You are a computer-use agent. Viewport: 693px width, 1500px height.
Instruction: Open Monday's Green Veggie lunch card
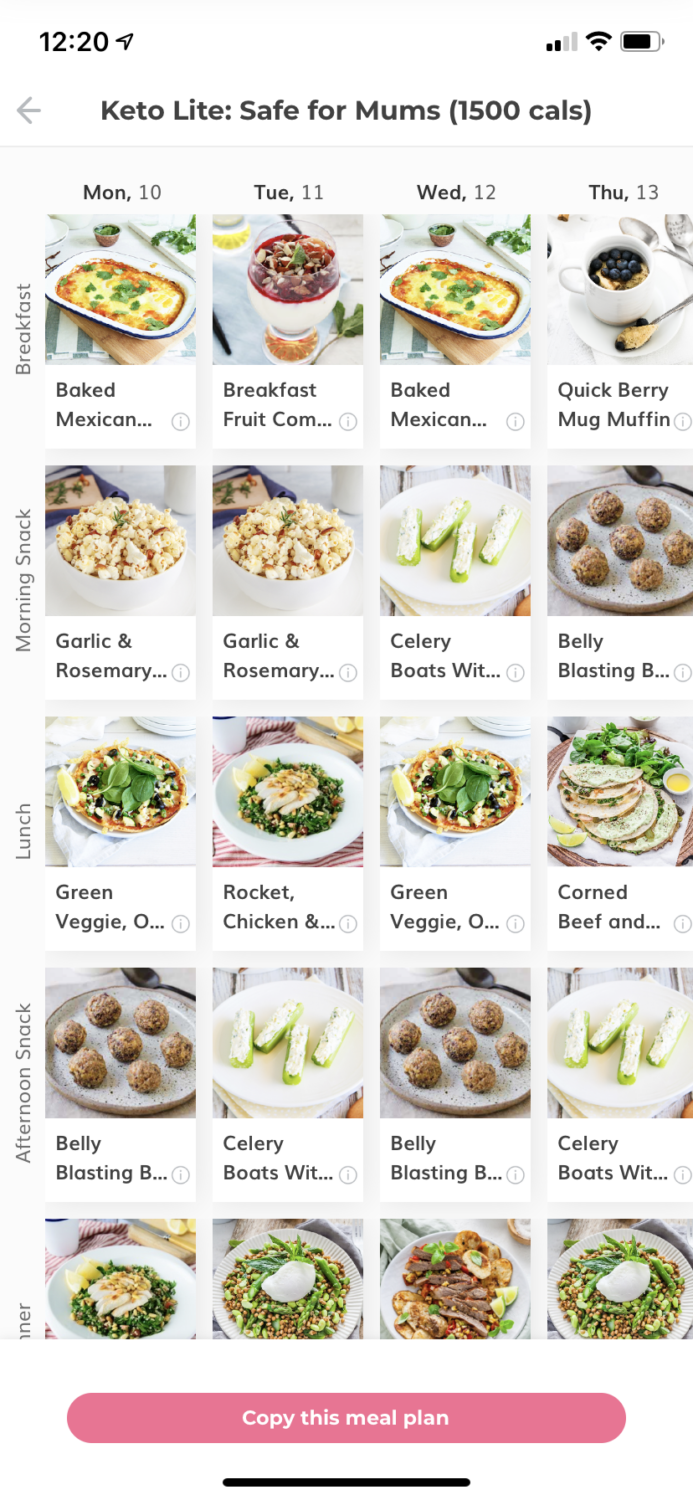[x=120, y=833]
